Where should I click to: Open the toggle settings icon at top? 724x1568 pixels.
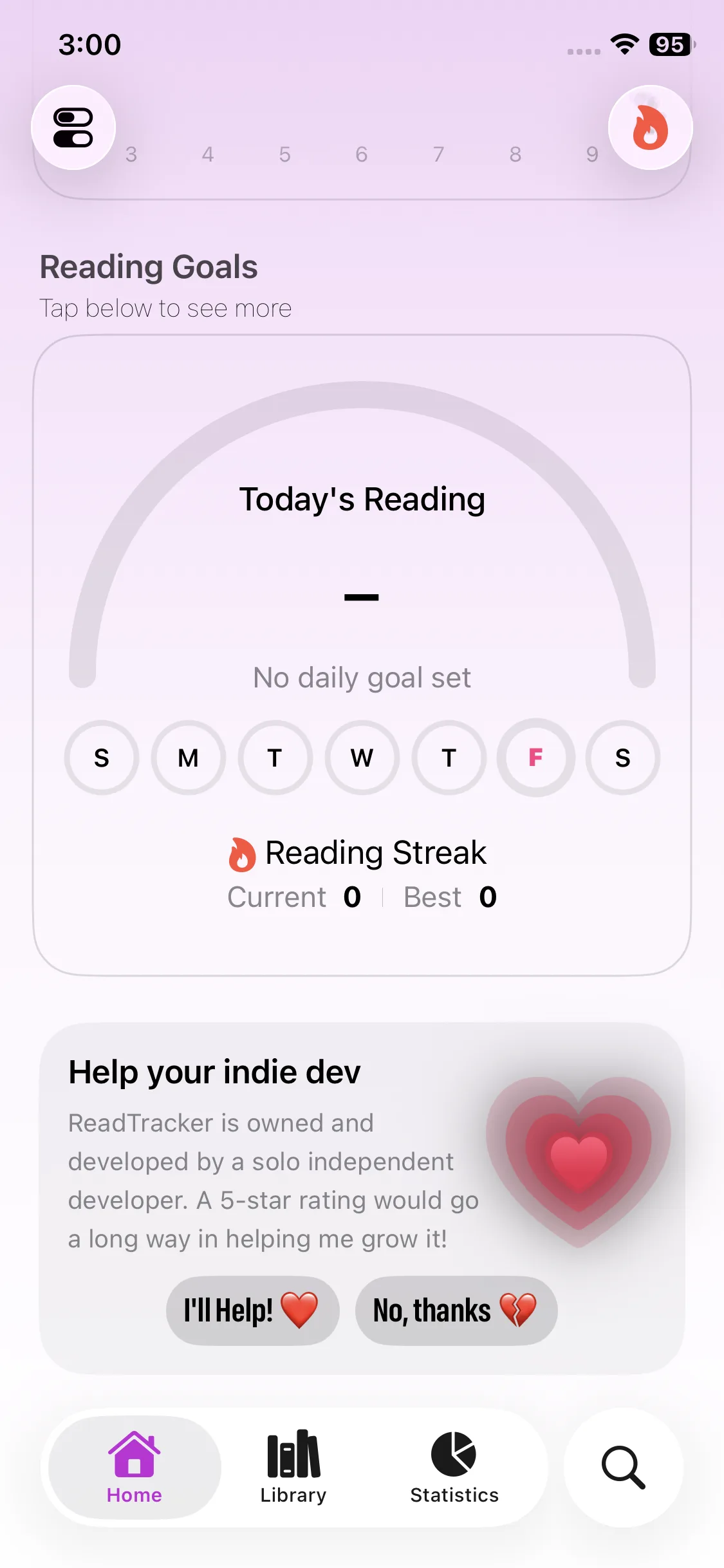[x=73, y=127]
